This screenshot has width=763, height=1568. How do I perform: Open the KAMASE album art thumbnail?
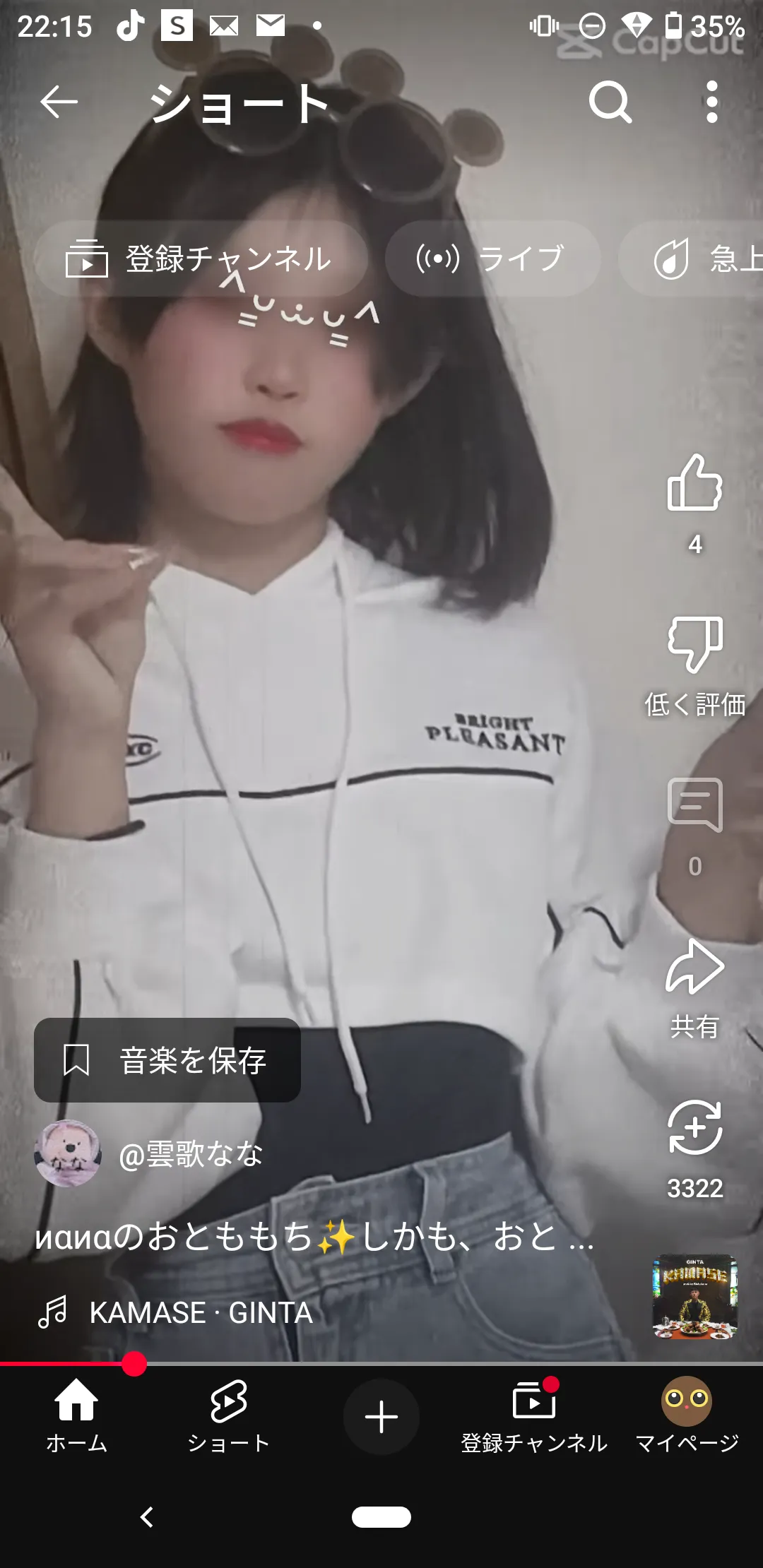click(x=695, y=1297)
